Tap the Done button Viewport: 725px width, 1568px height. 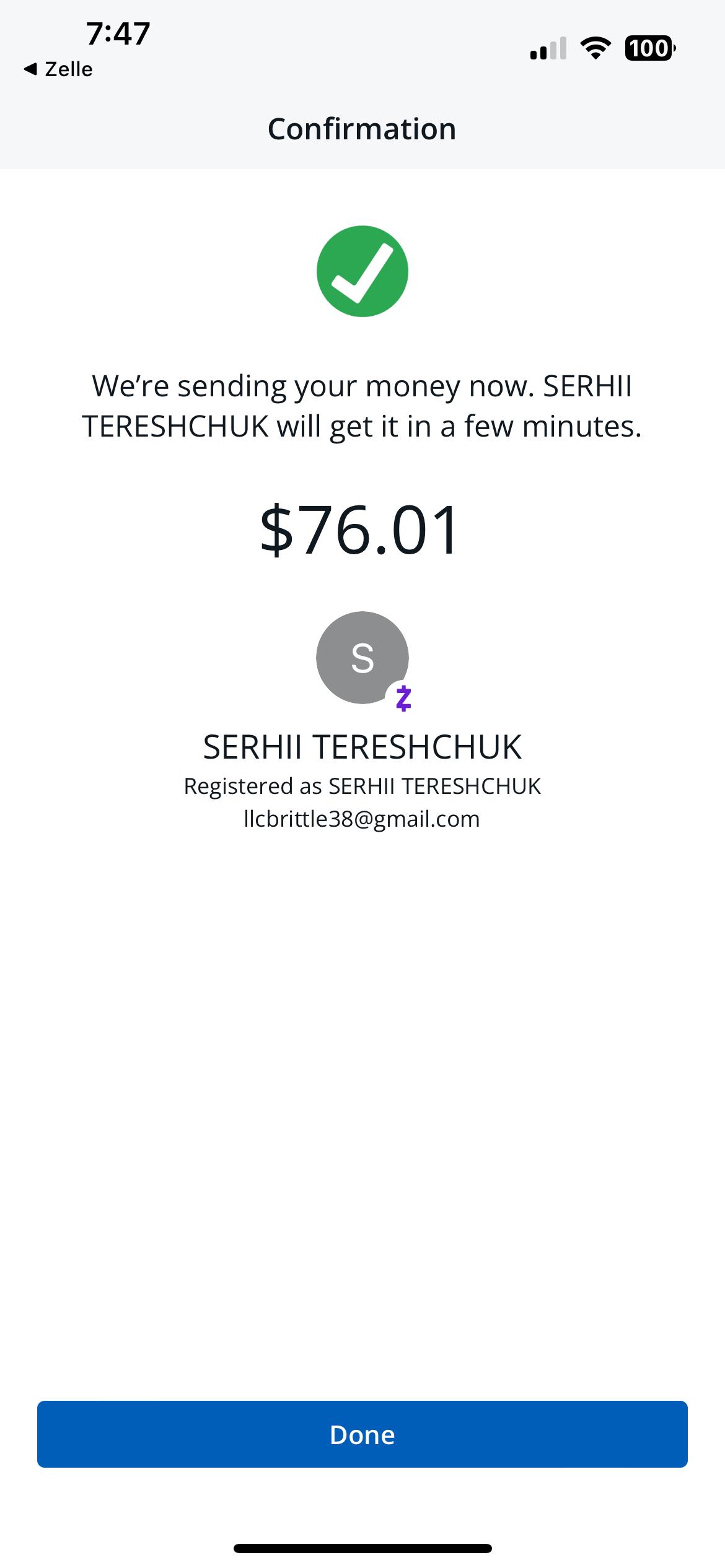coord(362,1434)
